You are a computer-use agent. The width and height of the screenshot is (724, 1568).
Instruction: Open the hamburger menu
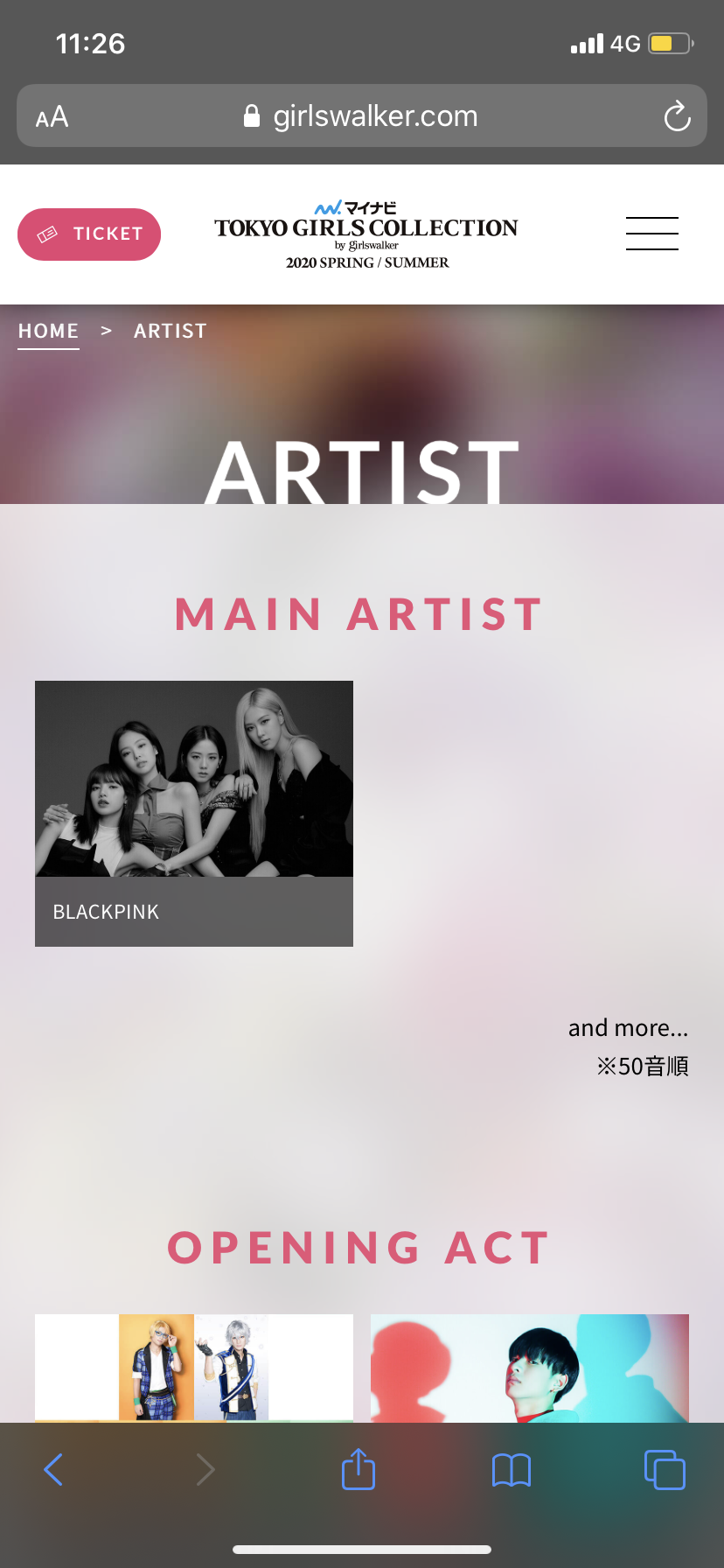[651, 234]
